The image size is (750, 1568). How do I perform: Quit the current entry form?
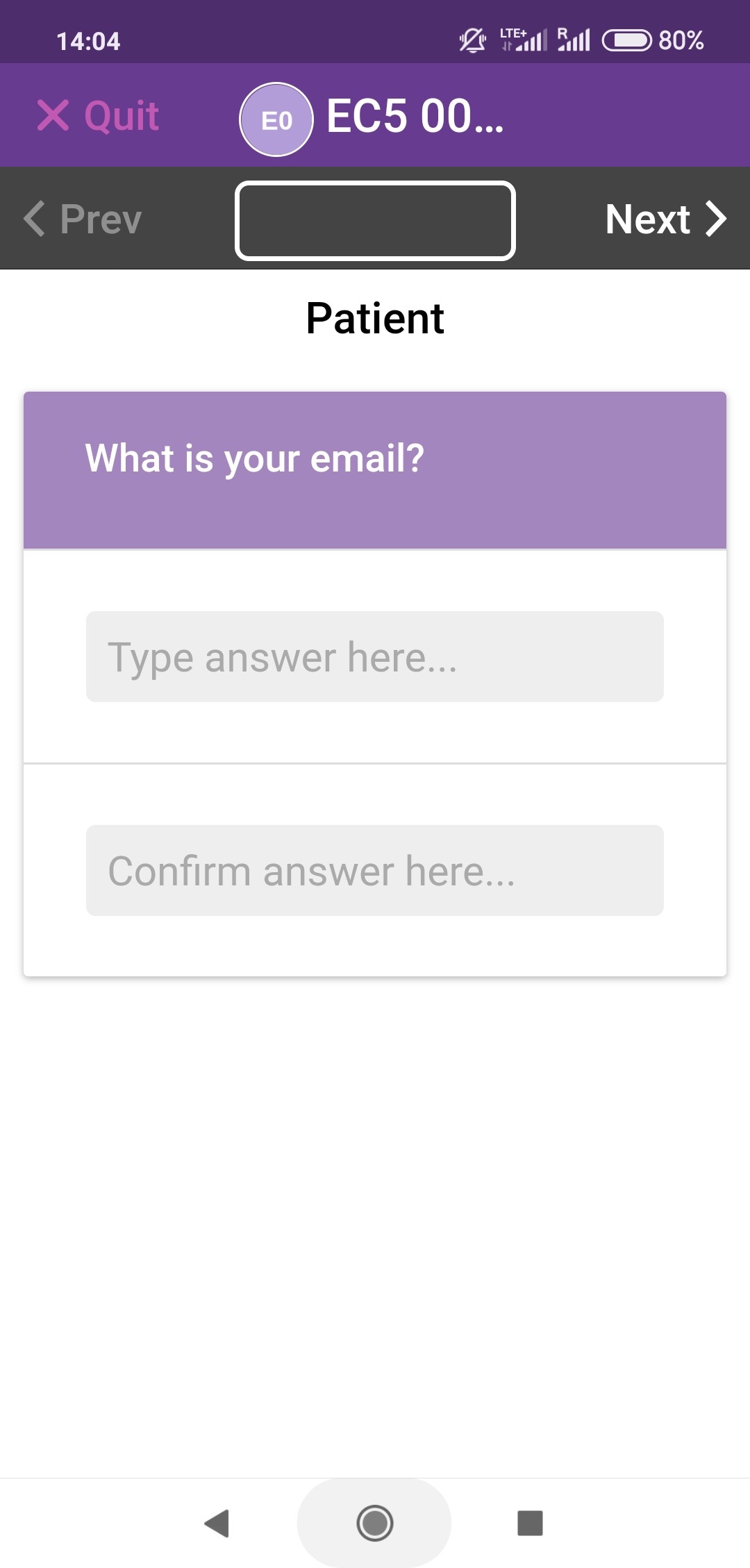click(x=99, y=115)
